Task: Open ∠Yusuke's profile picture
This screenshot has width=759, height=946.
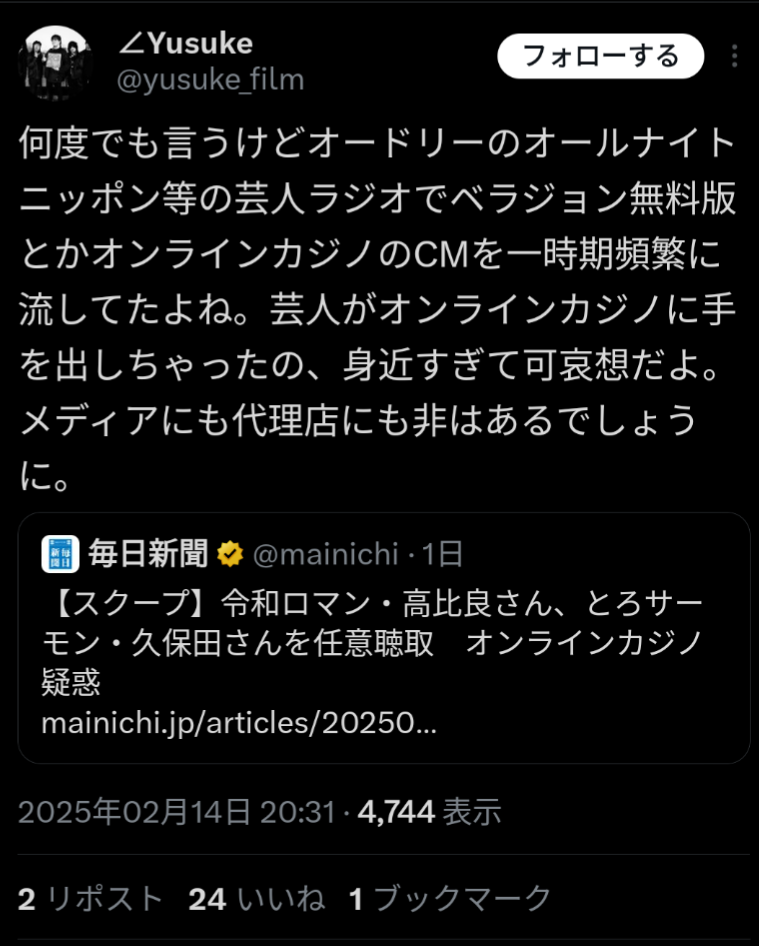Action: (57, 62)
